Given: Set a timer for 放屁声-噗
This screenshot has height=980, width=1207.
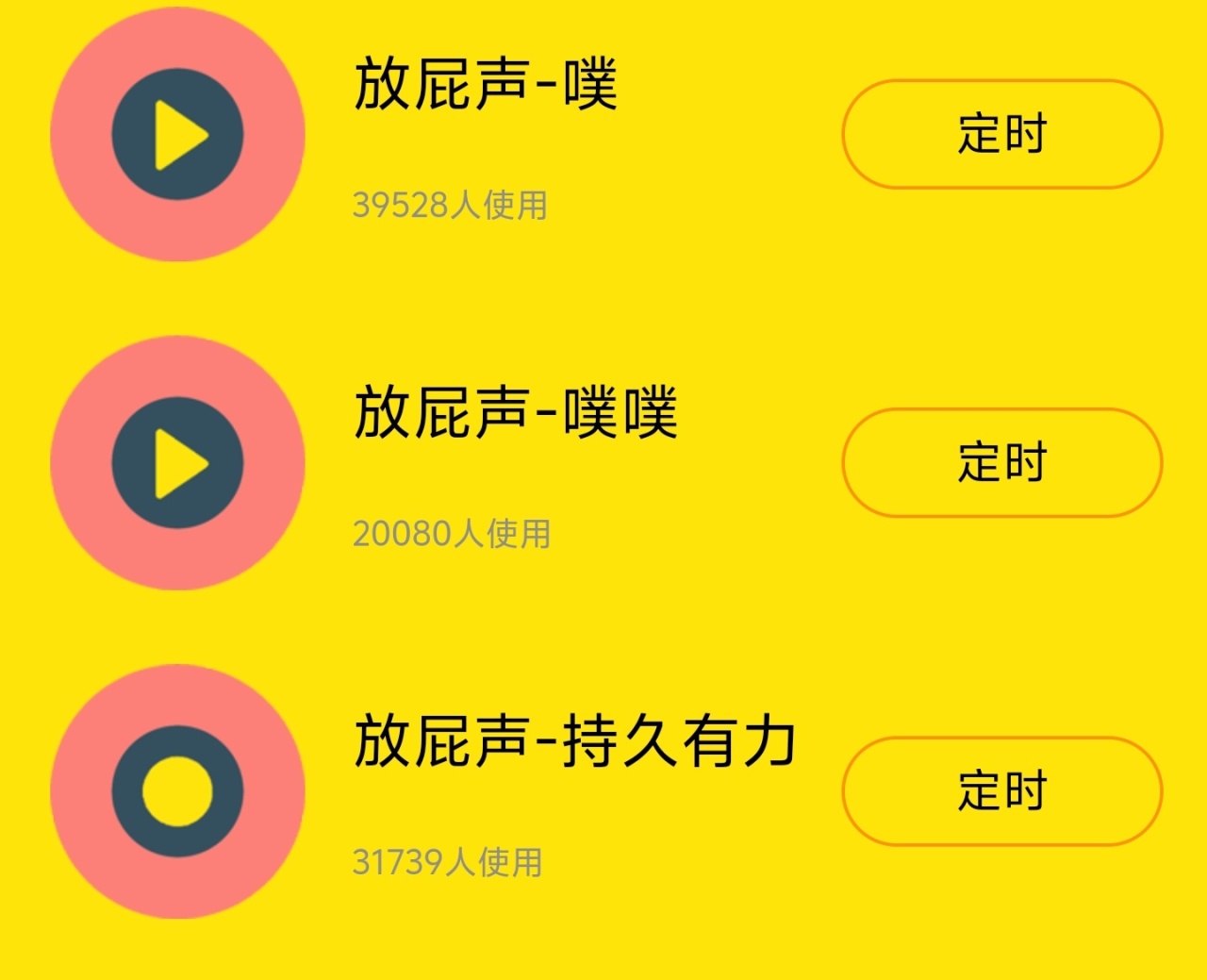Looking at the screenshot, I should 1001,134.
